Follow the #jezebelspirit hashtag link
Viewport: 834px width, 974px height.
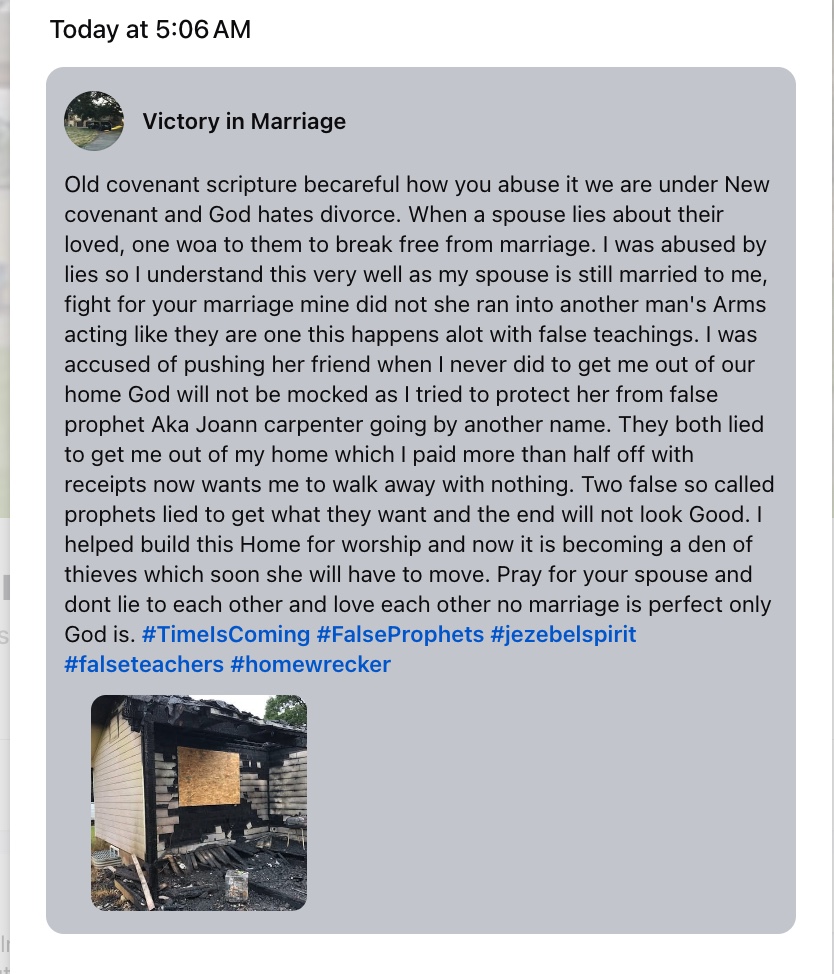(x=563, y=634)
